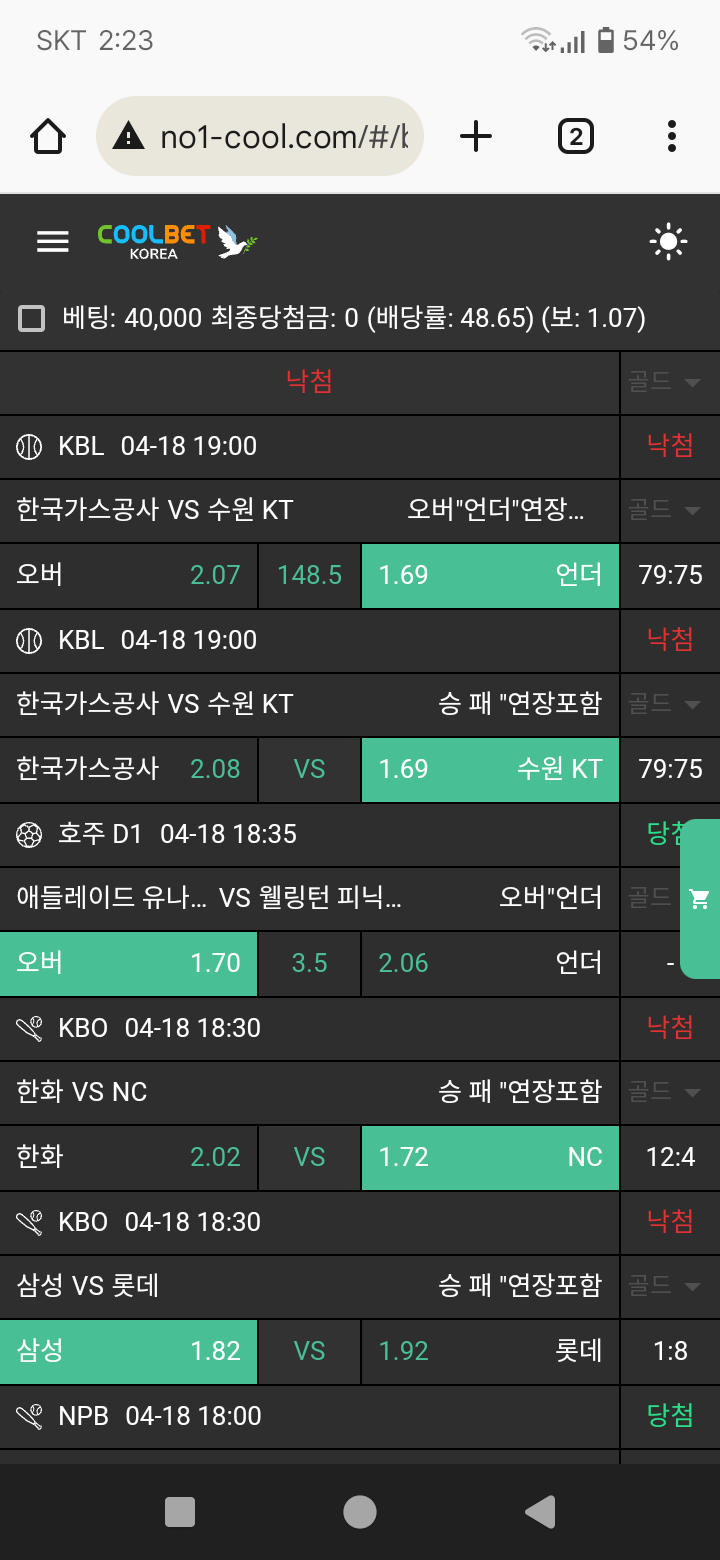Open the hamburger drawer menu
Image resolution: width=720 pixels, height=1560 pixels.
pyautogui.click(x=52, y=241)
